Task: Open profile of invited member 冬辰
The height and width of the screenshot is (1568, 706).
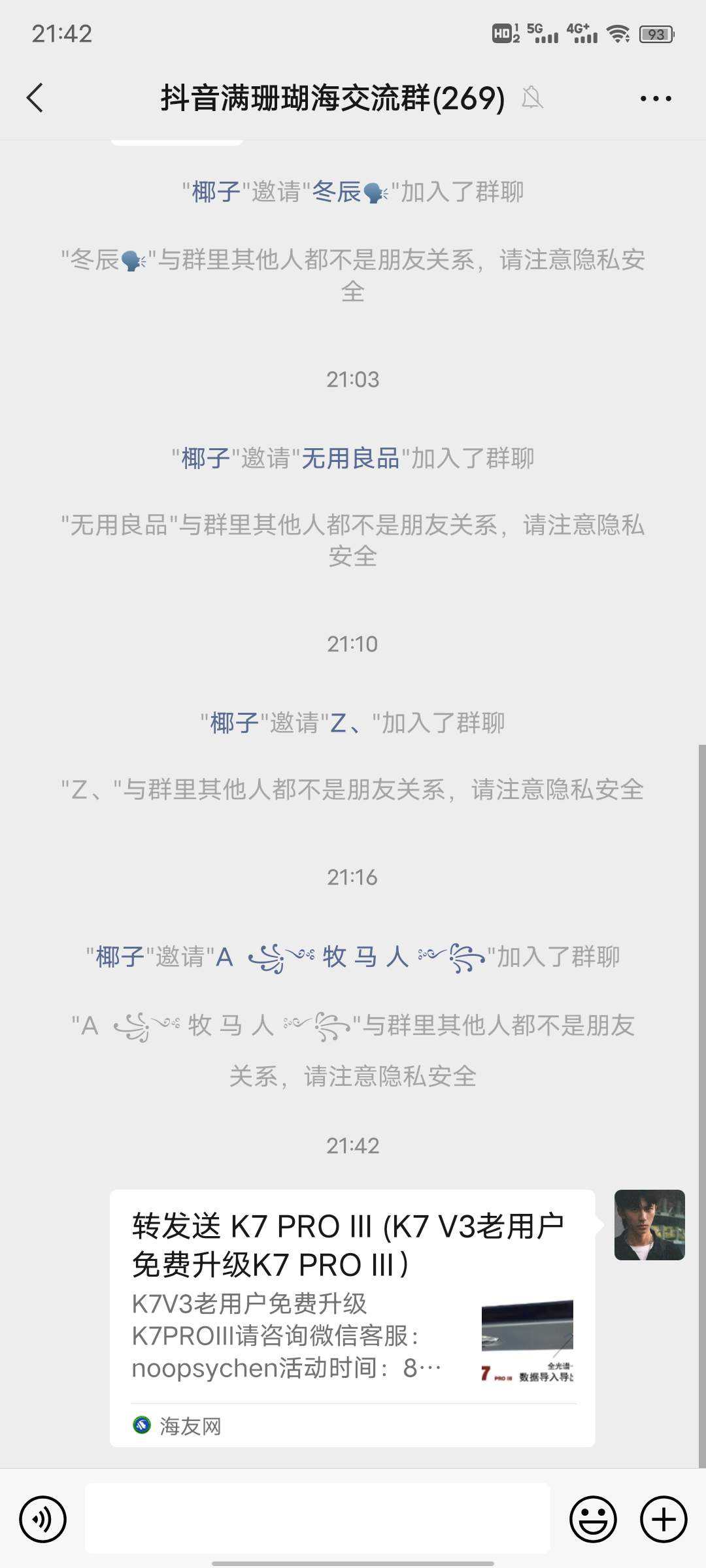Action: 349,192
